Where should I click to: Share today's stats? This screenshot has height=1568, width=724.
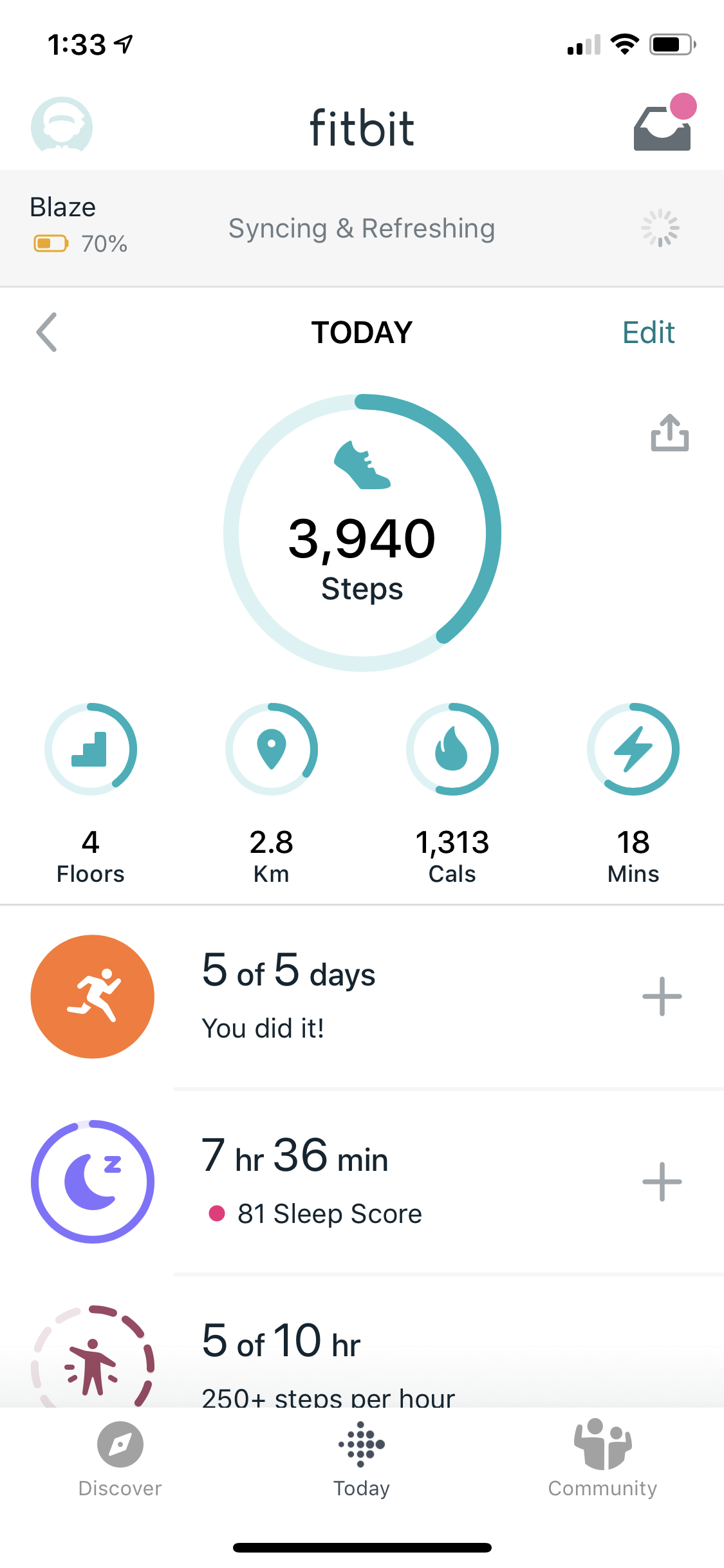(669, 433)
